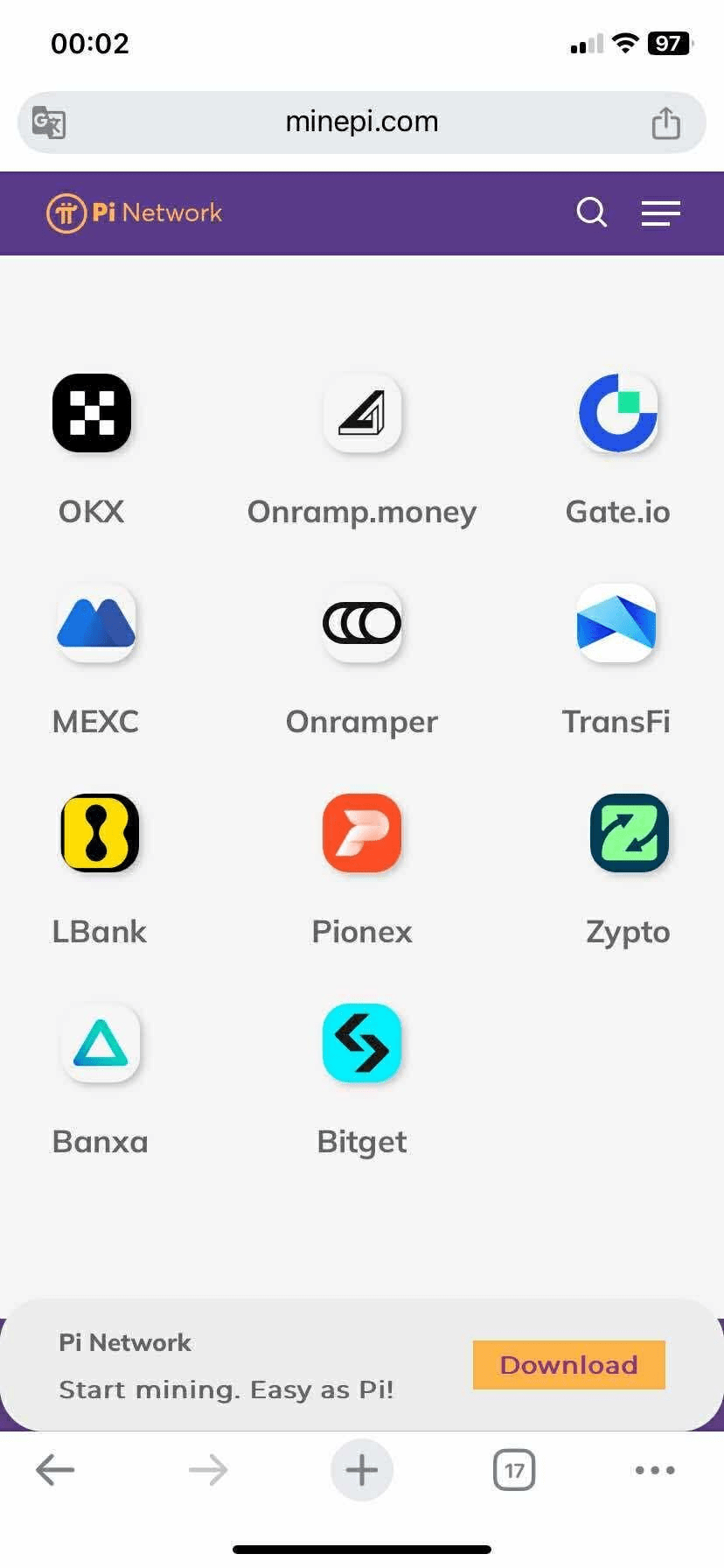Tap the translate page icon
Screen dimensions: 724x1568
49,122
